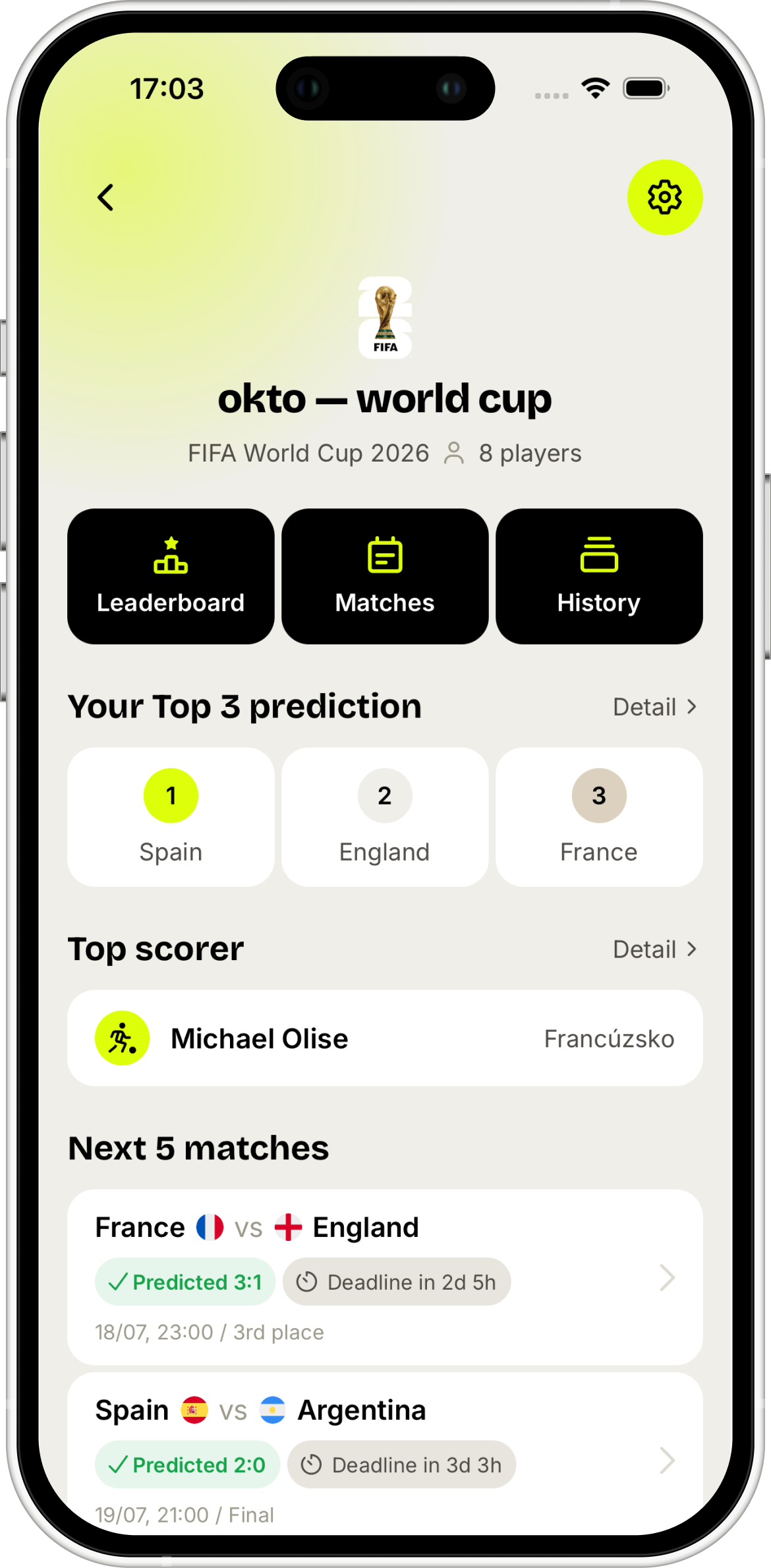This screenshot has height=1568, width=771.
Task: Open league settings via the gear icon
Action: tap(664, 197)
